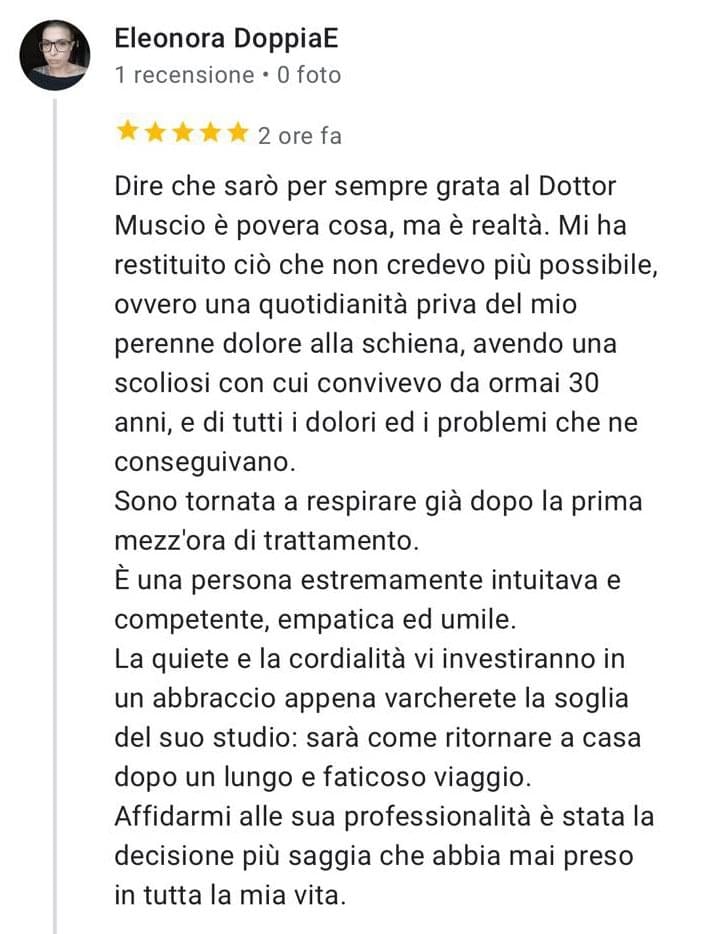Open Eleonora DoppiaE's profile picture

[55, 55]
